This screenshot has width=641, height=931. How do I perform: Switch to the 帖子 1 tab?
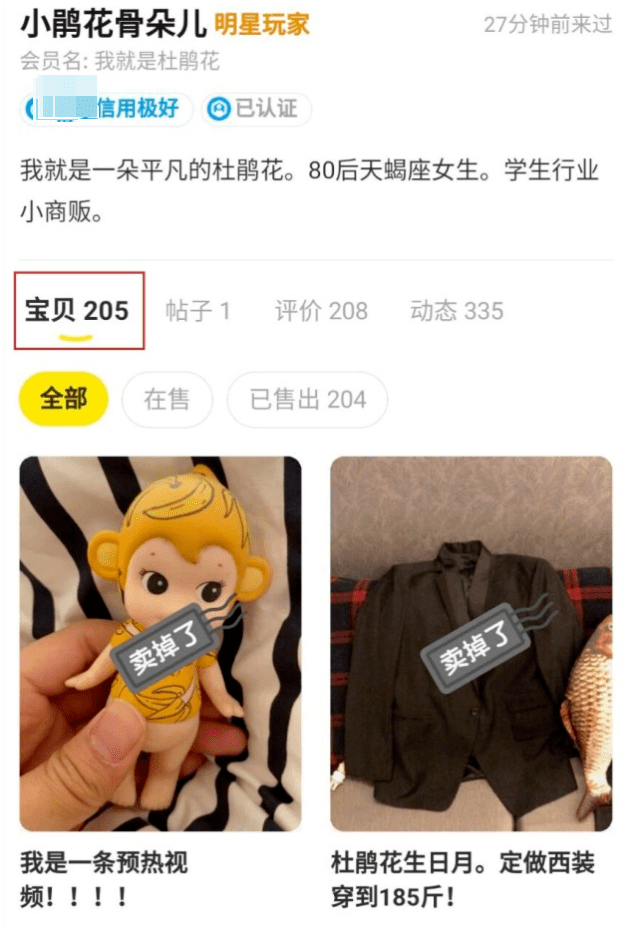tap(198, 311)
